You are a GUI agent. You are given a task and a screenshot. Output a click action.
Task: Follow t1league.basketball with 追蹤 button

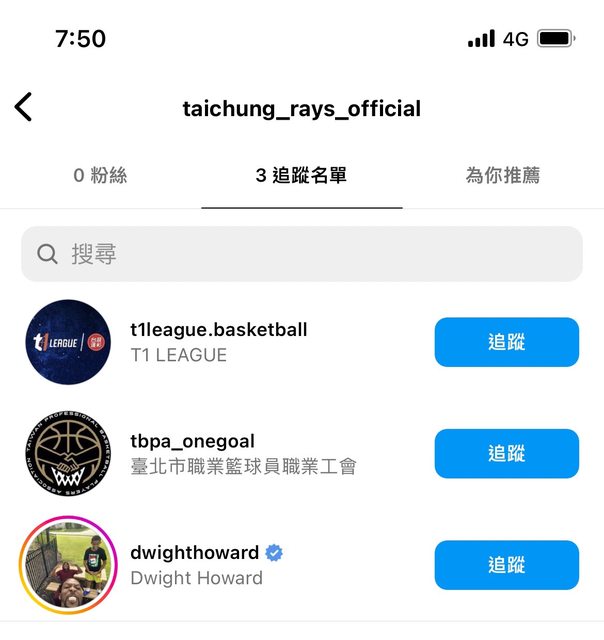(506, 342)
